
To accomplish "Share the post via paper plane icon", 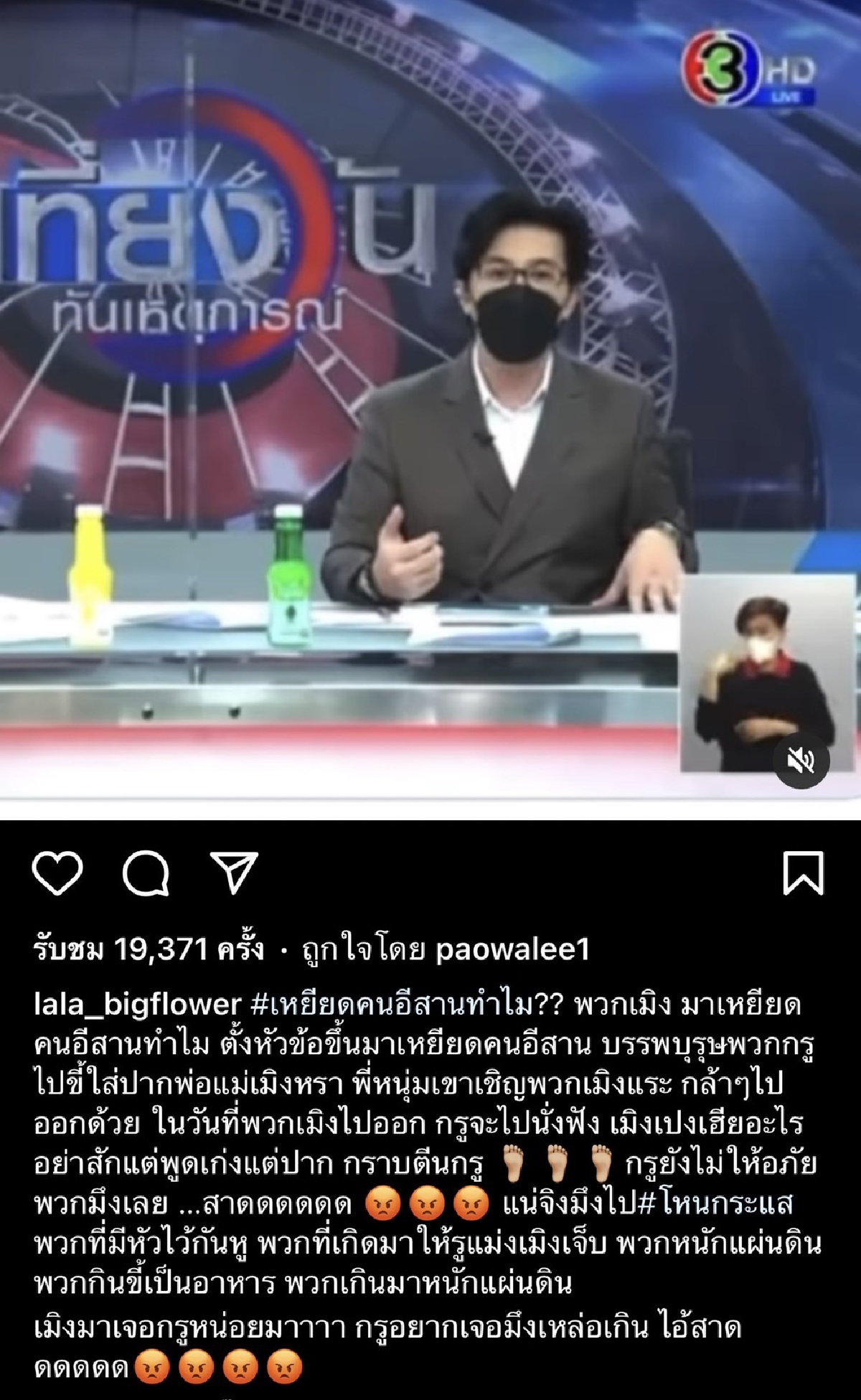I will [x=235, y=873].
